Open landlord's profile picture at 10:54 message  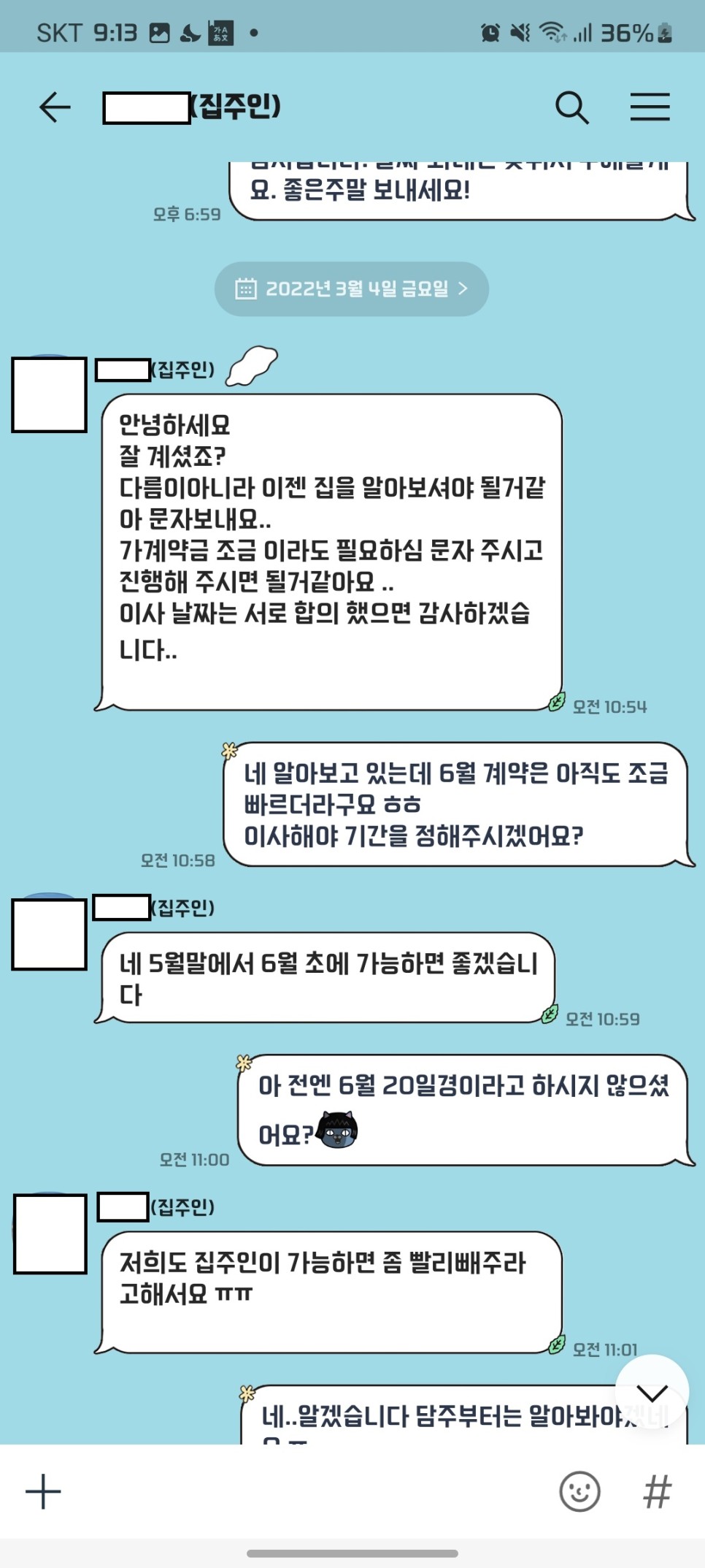(x=50, y=394)
